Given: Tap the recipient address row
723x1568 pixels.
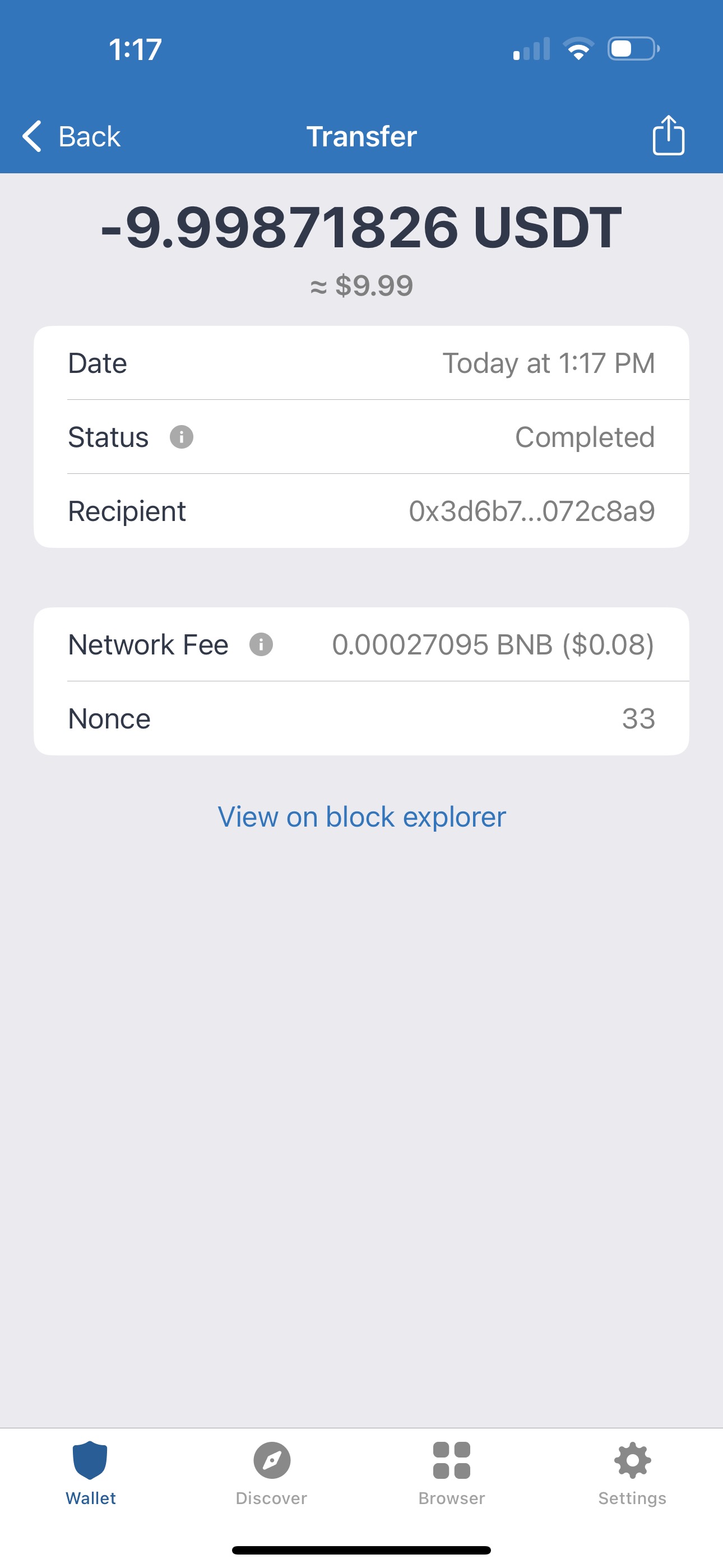Looking at the screenshot, I should [361, 511].
